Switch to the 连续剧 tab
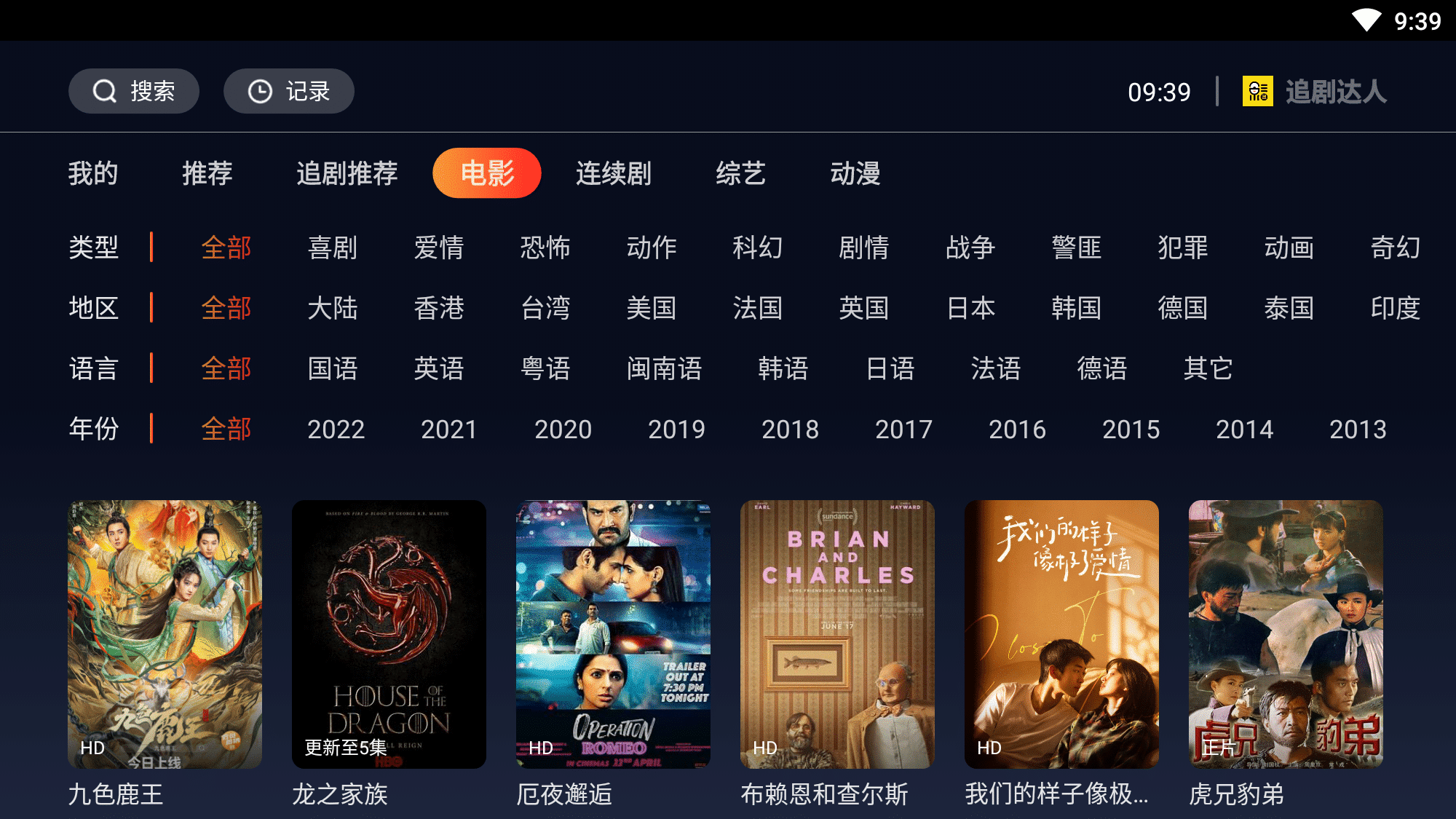1456x819 pixels. tap(614, 173)
